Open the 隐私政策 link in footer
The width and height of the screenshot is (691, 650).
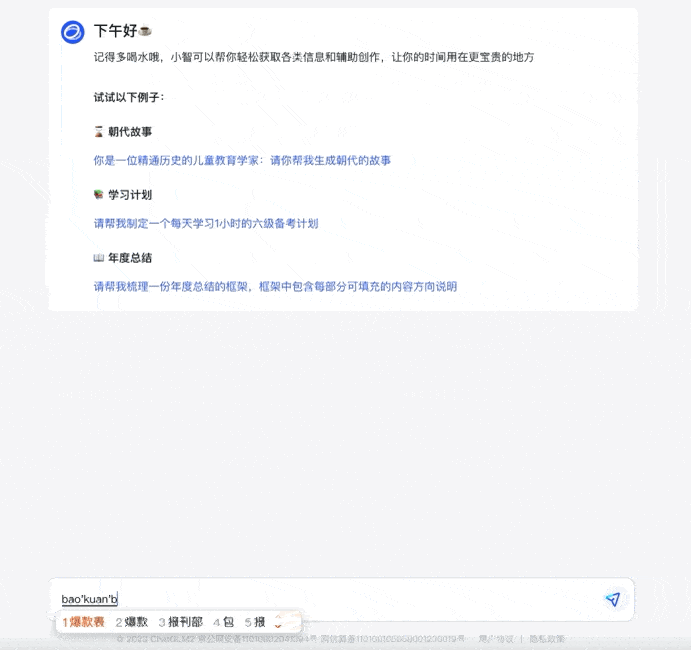click(548, 638)
